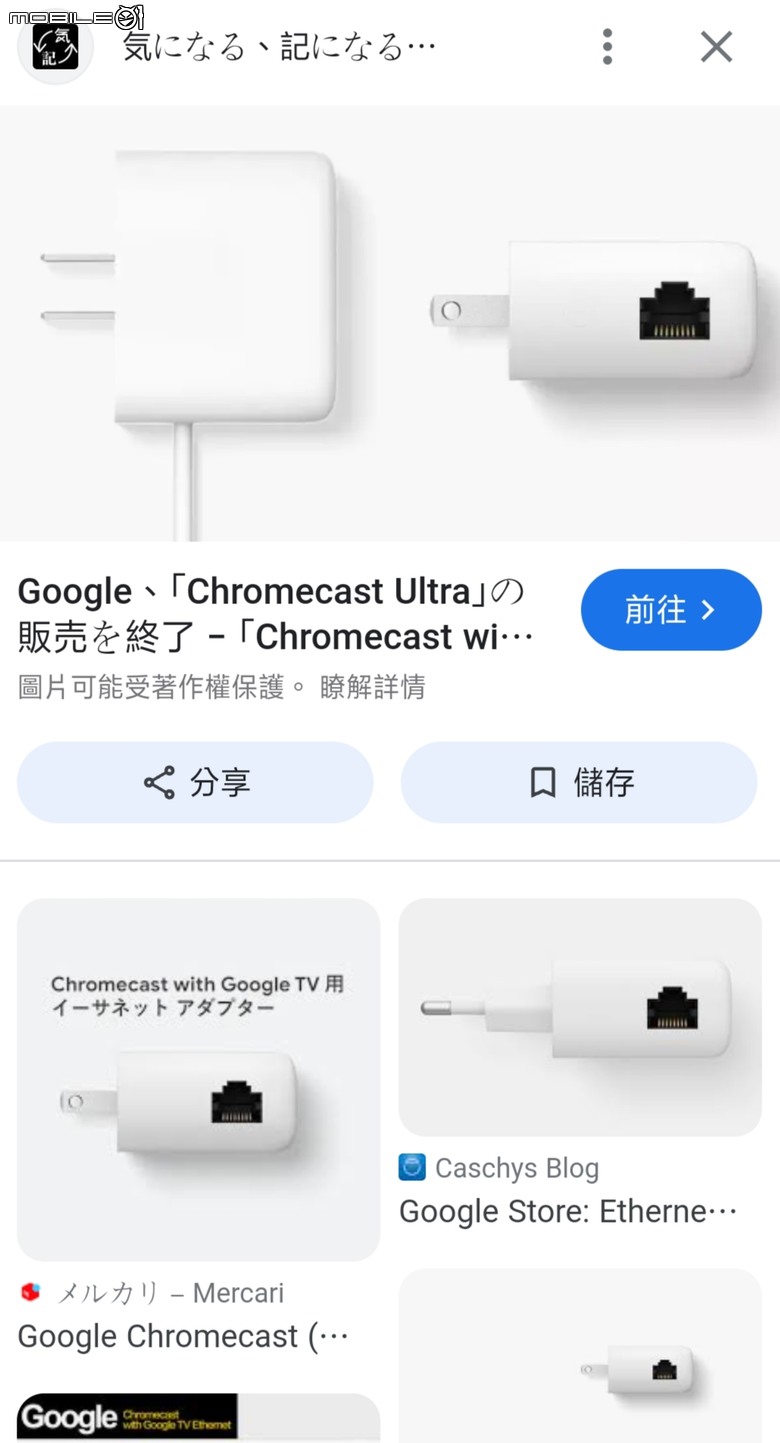This screenshot has width=780, height=1443.
Task: Share this image with 分享
Action: [x=195, y=782]
